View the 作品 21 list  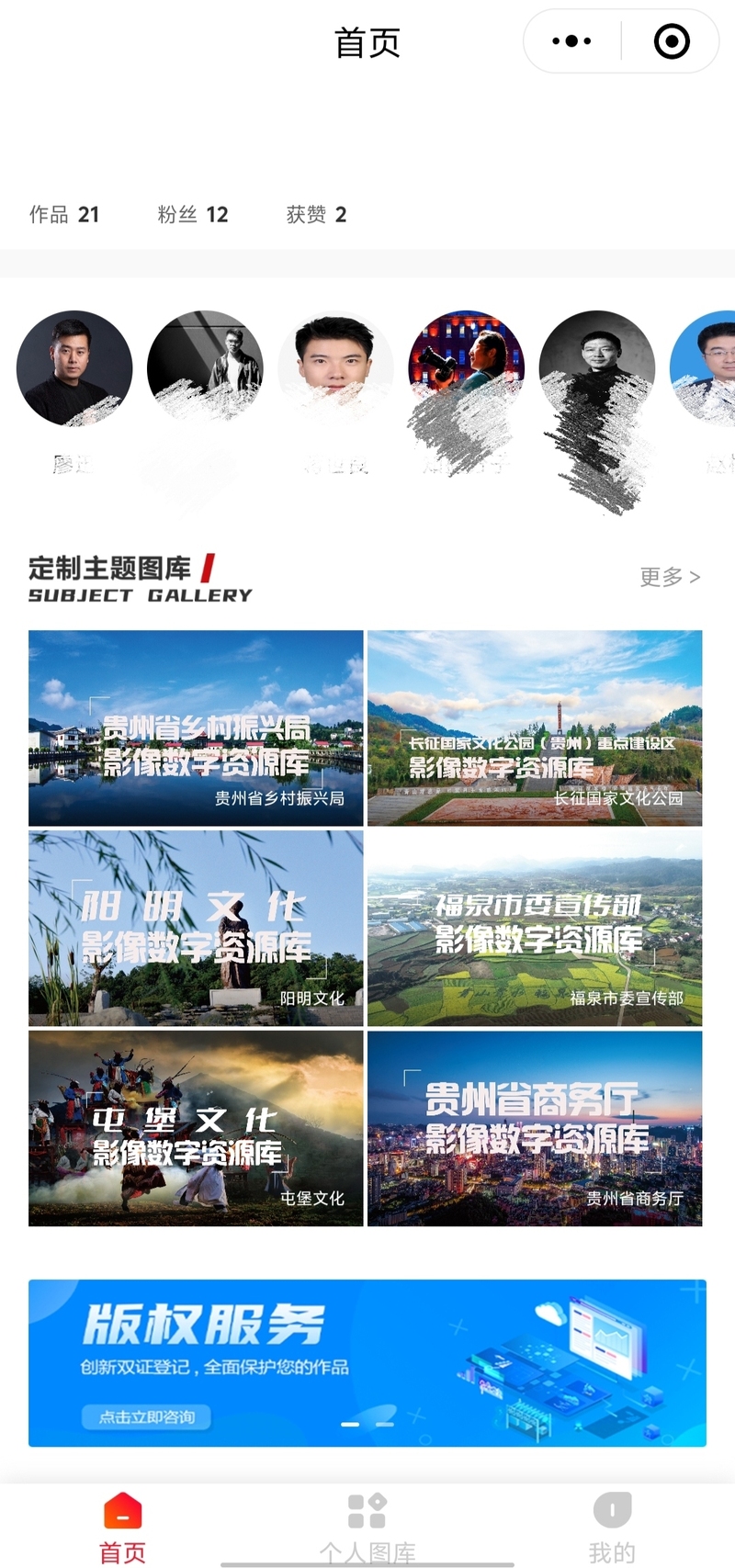click(x=64, y=215)
